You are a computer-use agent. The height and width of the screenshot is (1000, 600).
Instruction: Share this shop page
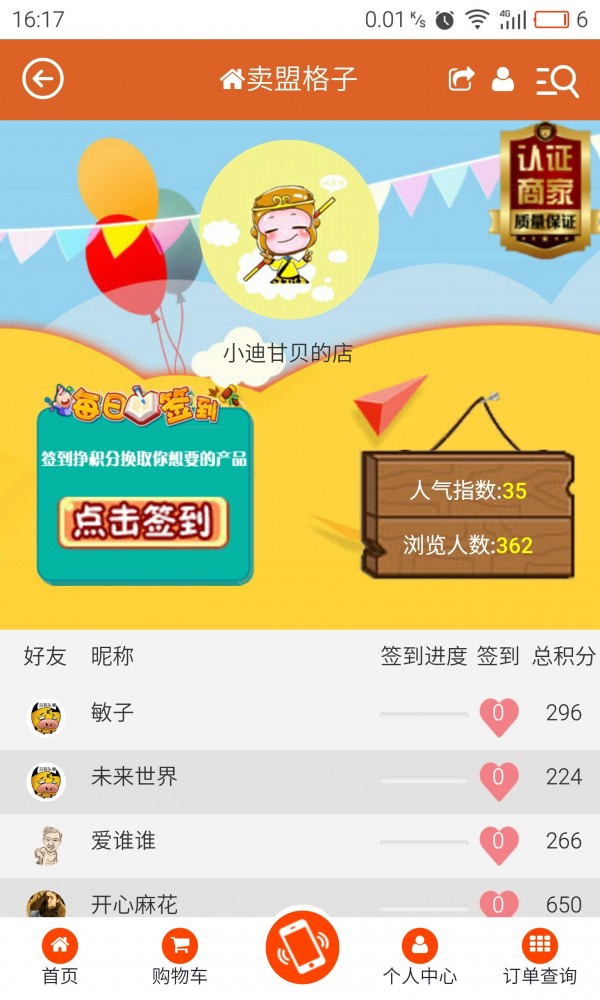(460, 79)
